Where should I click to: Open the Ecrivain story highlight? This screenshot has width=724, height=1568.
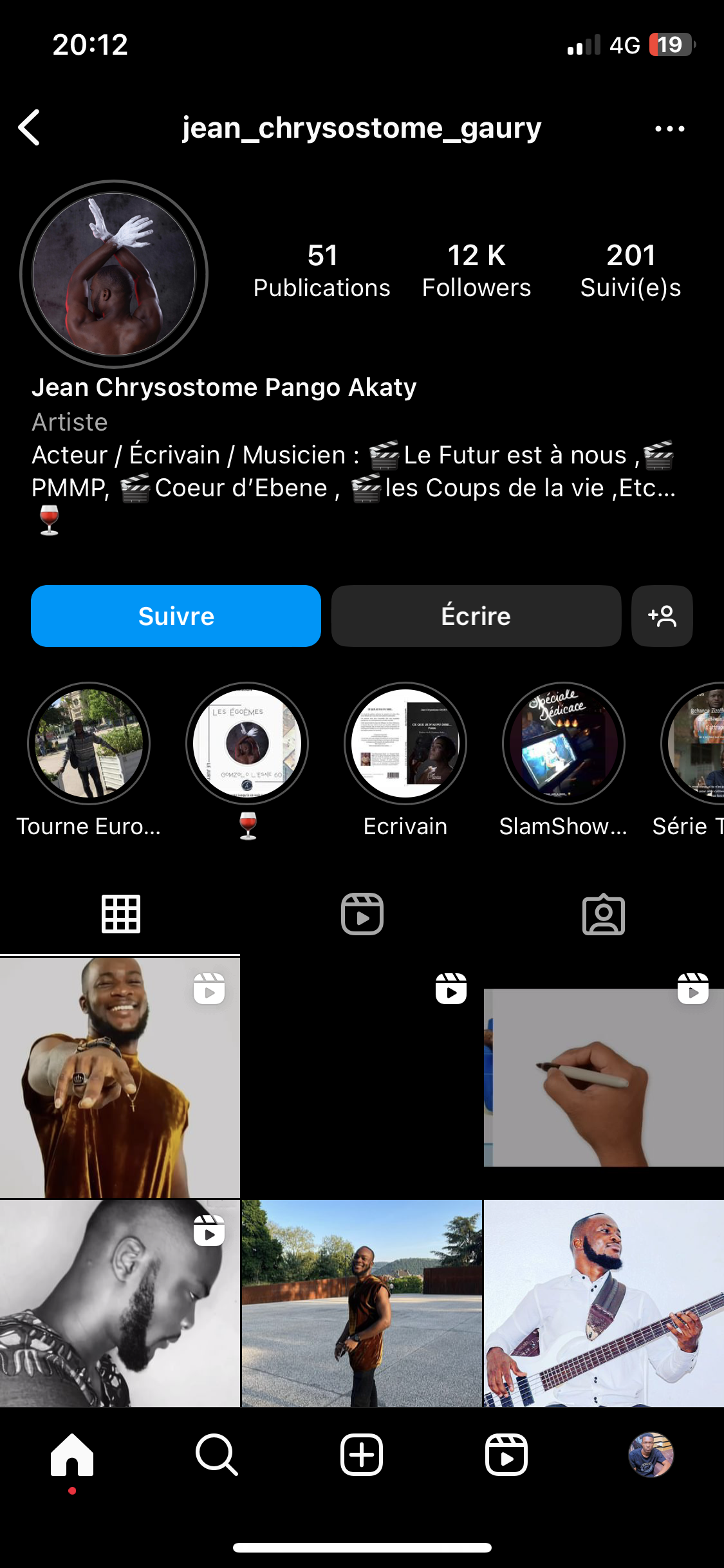point(405,743)
